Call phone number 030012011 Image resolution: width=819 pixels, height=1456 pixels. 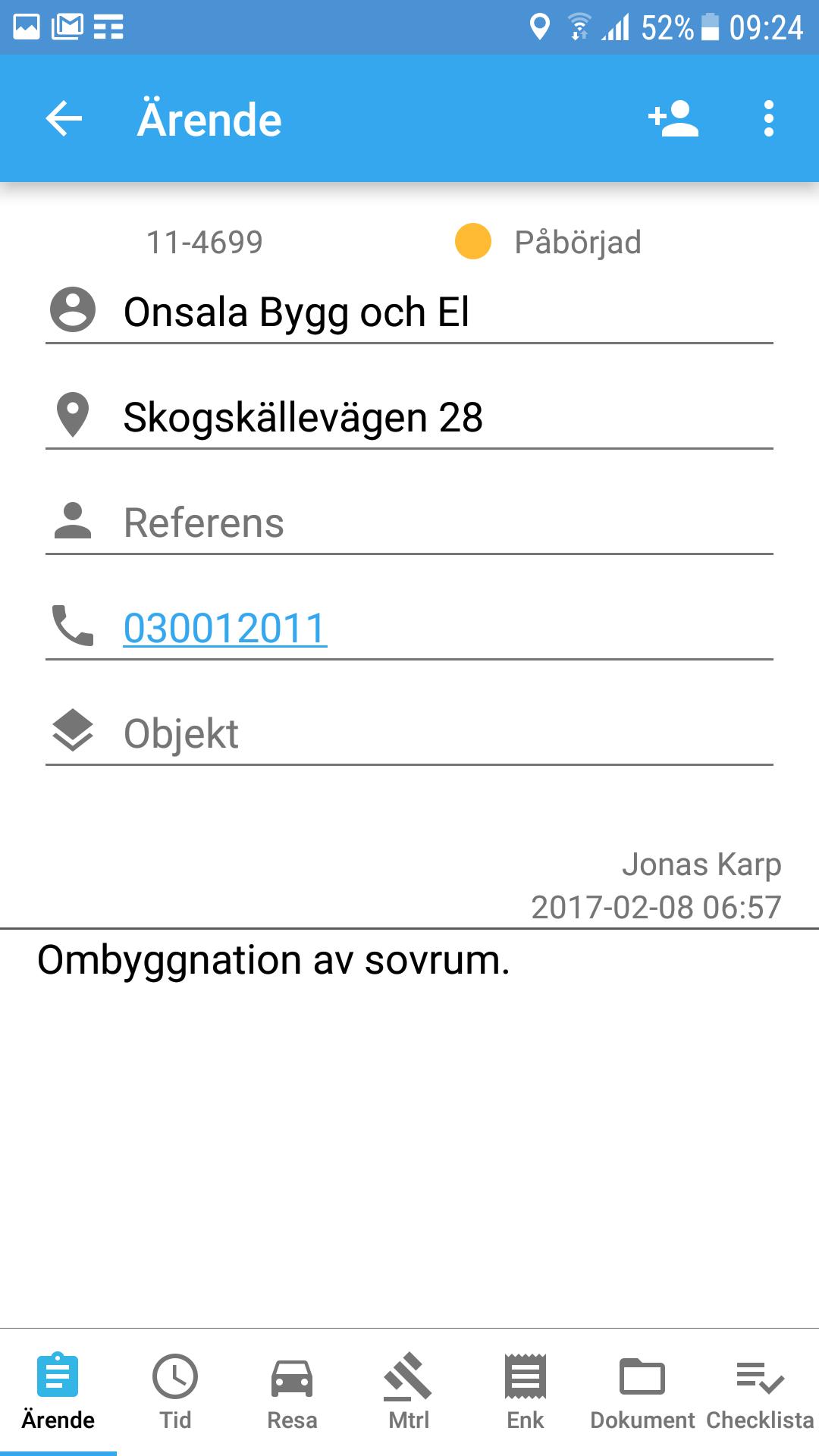click(x=225, y=629)
